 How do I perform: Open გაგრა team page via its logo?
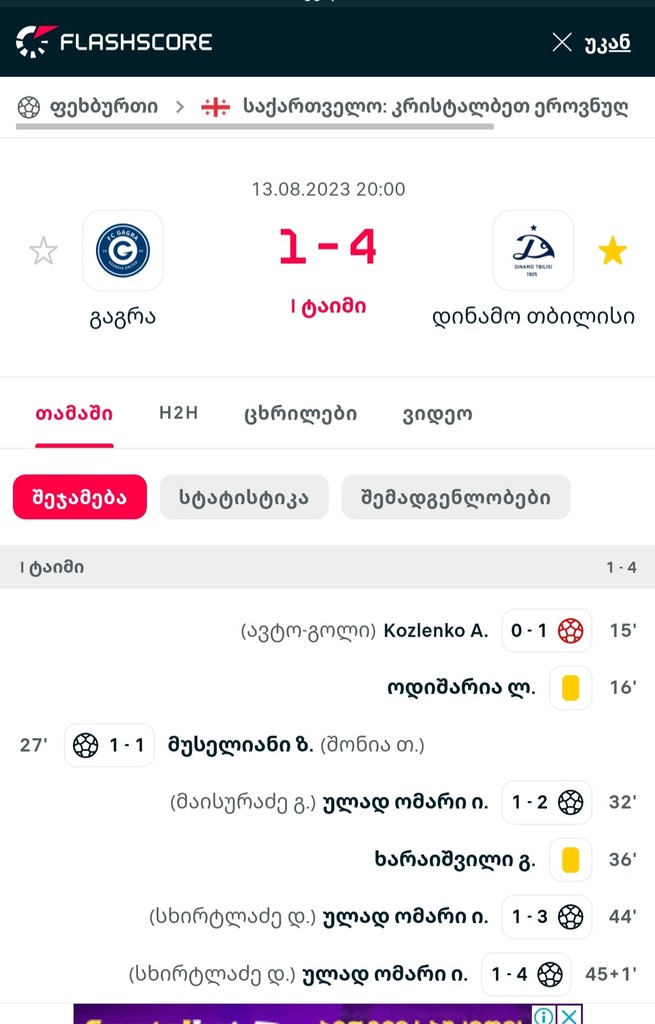pos(123,250)
